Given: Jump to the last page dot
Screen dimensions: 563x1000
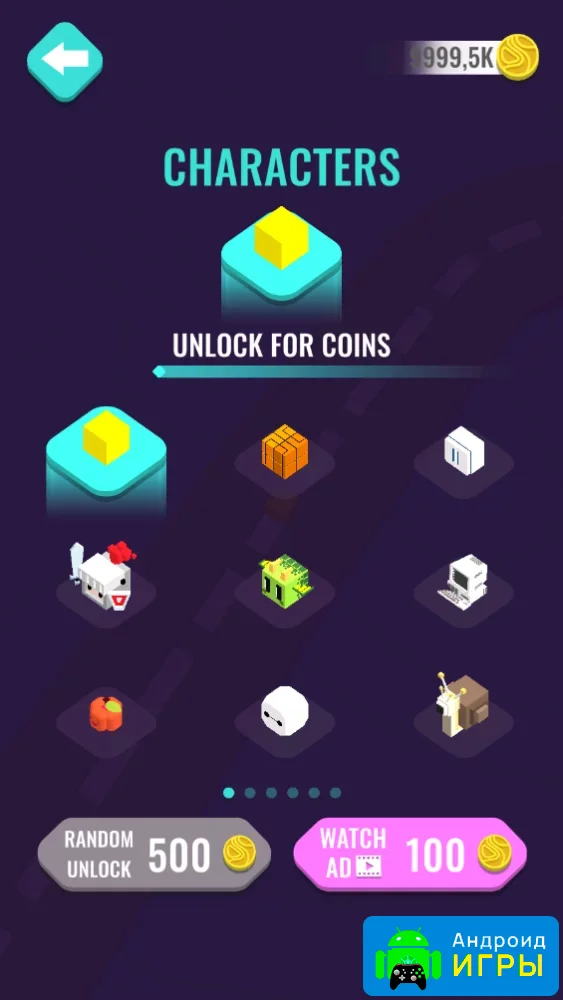Looking at the screenshot, I should point(335,793).
